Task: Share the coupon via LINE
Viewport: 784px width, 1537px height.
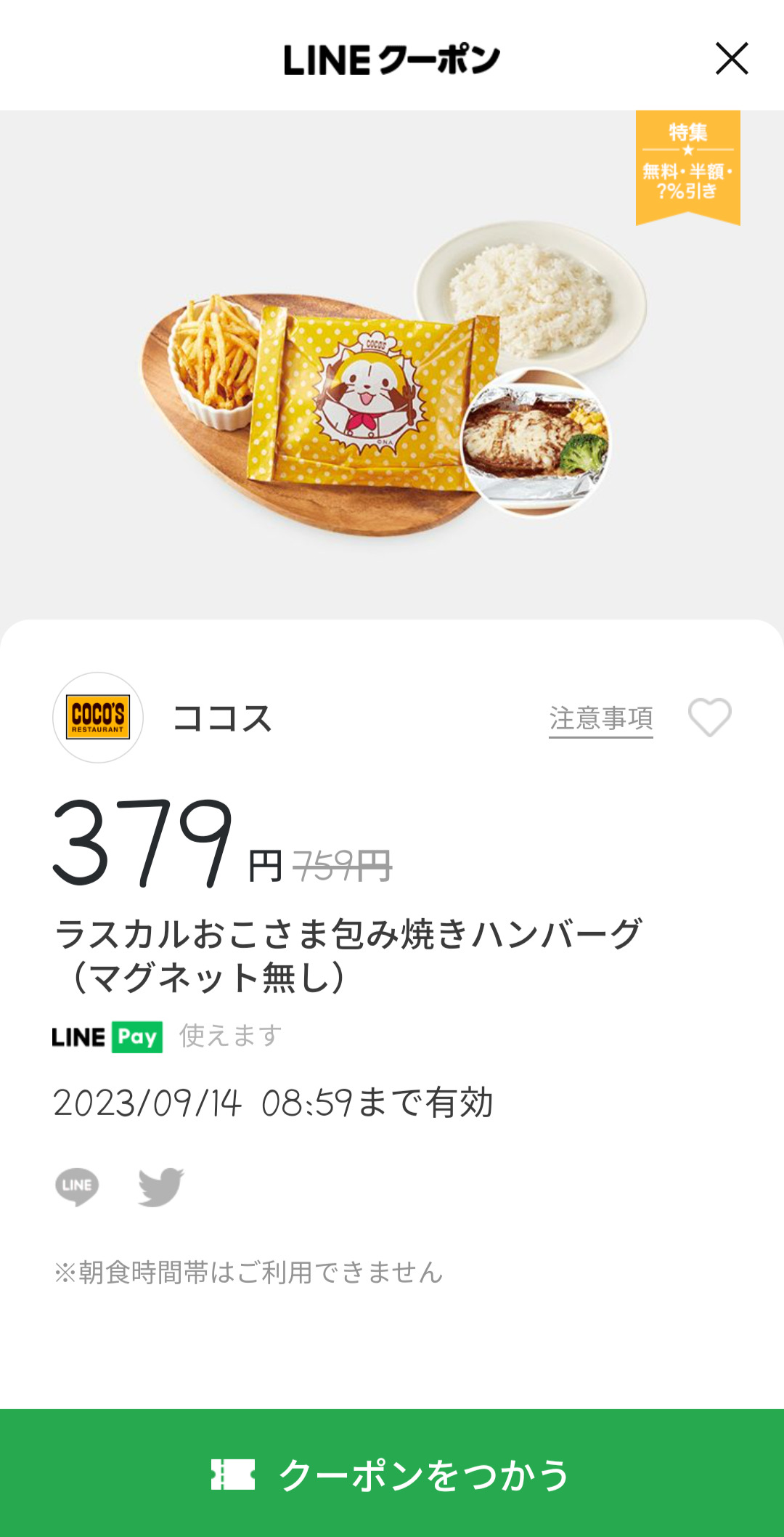Action: click(77, 1186)
